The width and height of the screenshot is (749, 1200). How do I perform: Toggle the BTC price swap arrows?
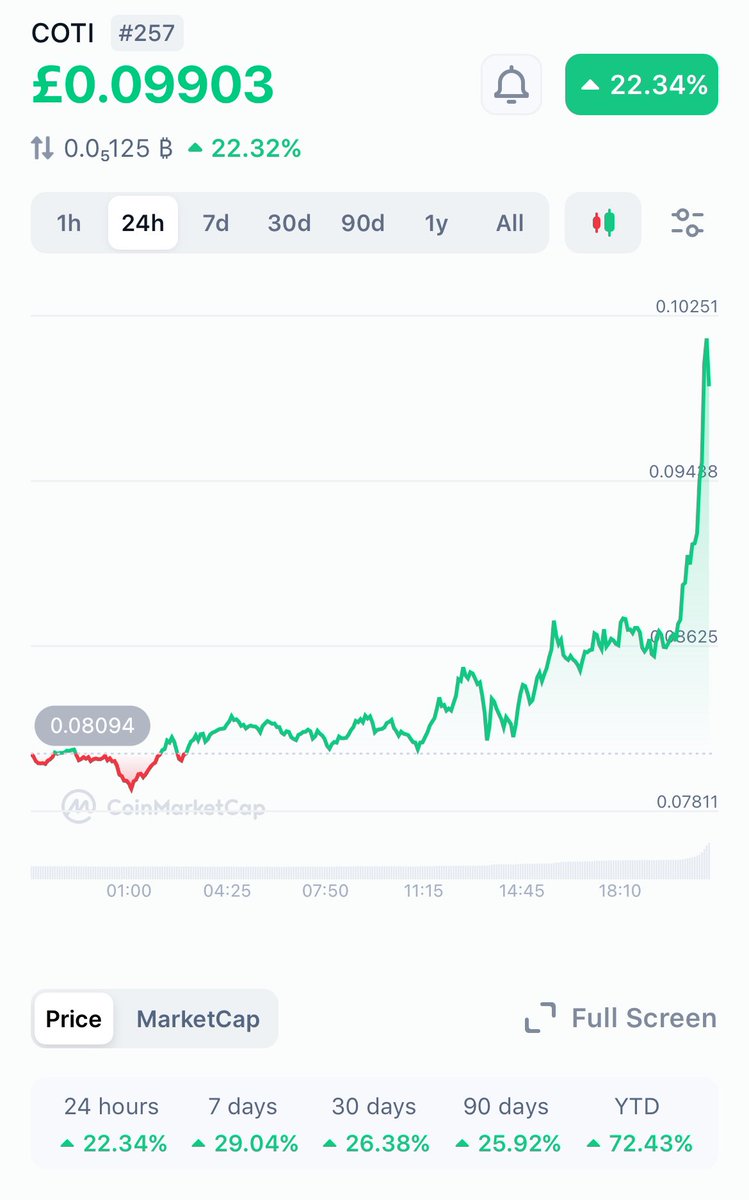coord(42,149)
